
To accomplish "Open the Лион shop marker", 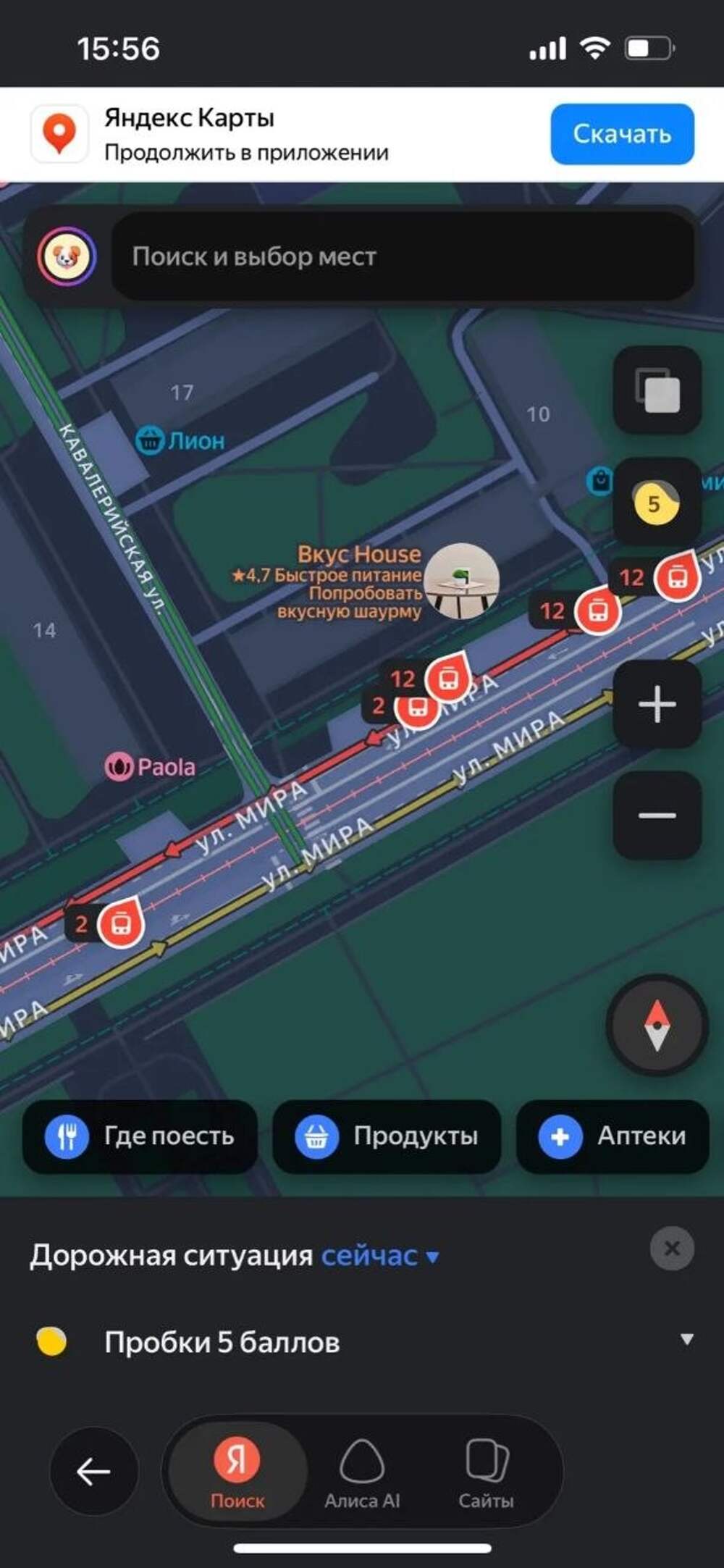I will [x=181, y=440].
